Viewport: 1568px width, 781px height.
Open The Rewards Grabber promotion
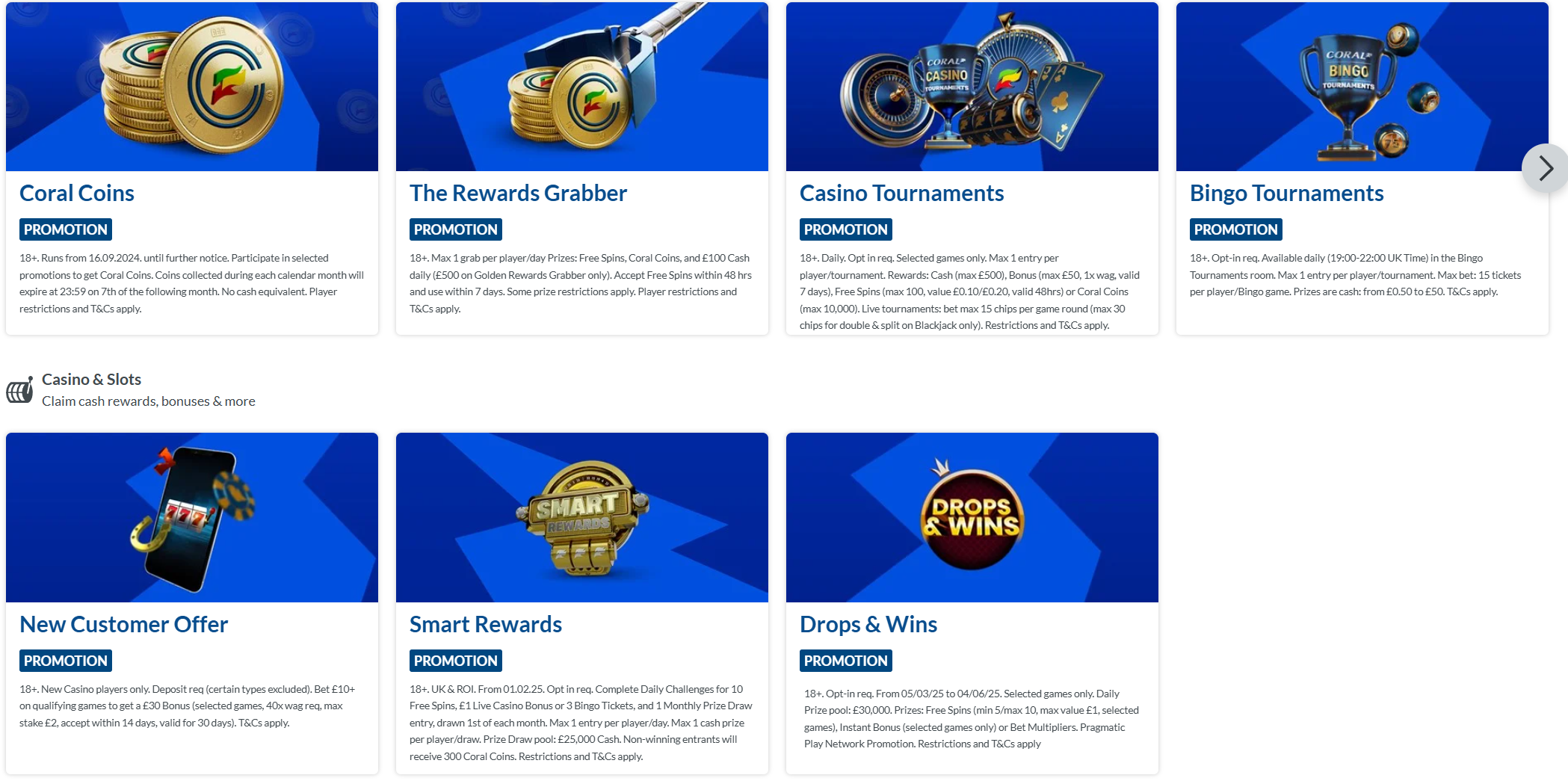[x=518, y=193]
